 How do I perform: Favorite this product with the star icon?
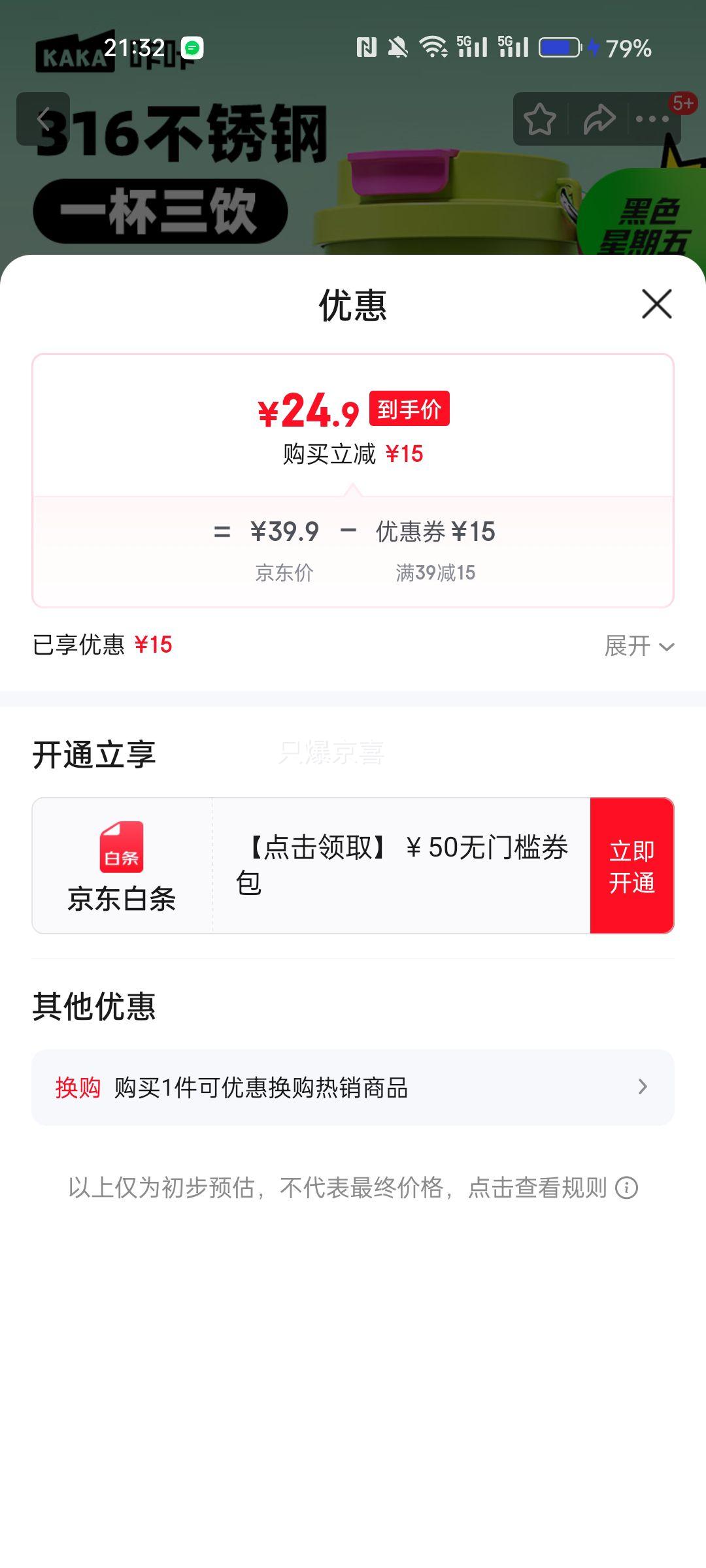540,120
